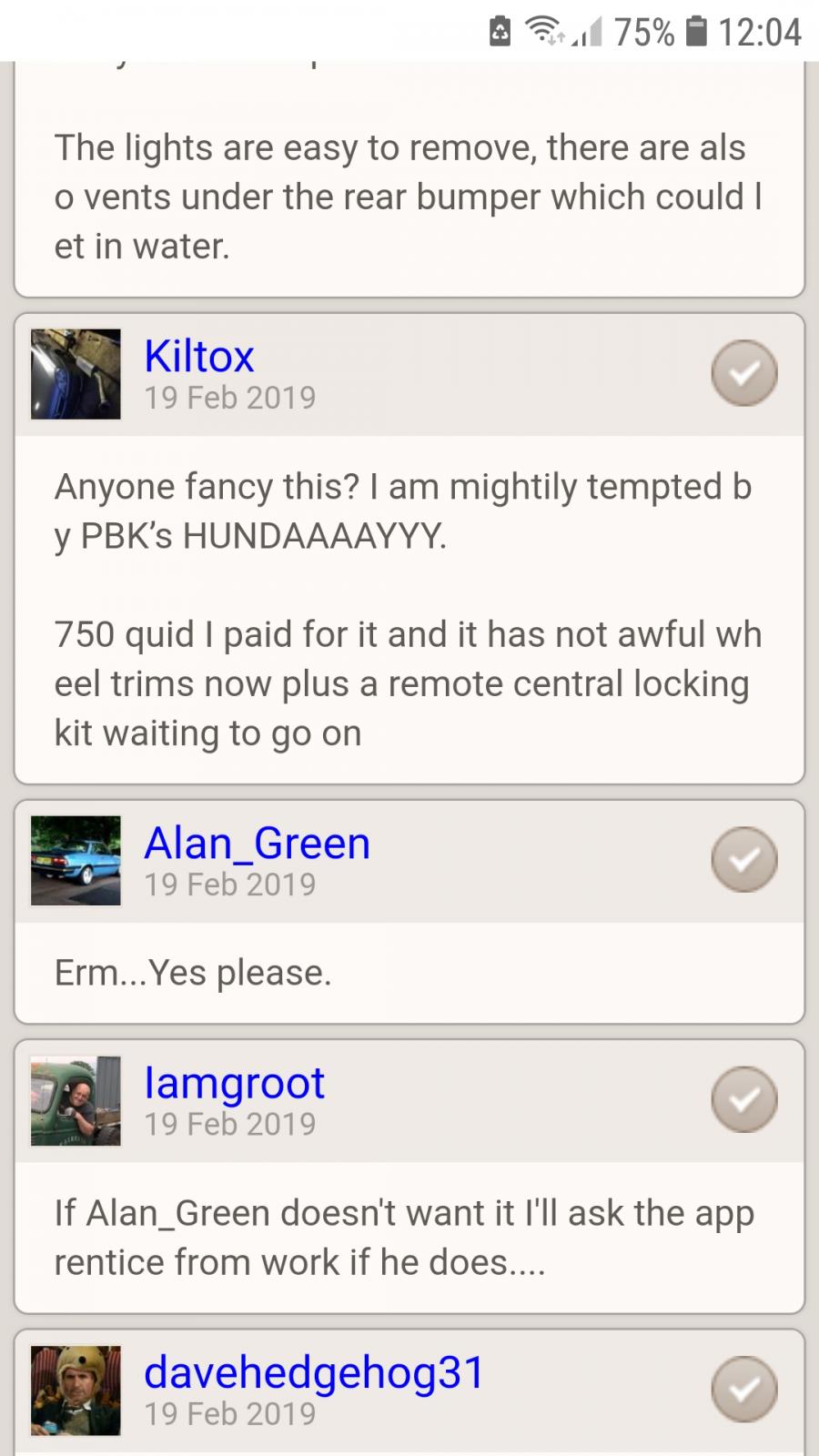Tap davehedgehog31's avatar picture
This screenshot has width=819, height=1456.
pyautogui.click(x=76, y=1390)
